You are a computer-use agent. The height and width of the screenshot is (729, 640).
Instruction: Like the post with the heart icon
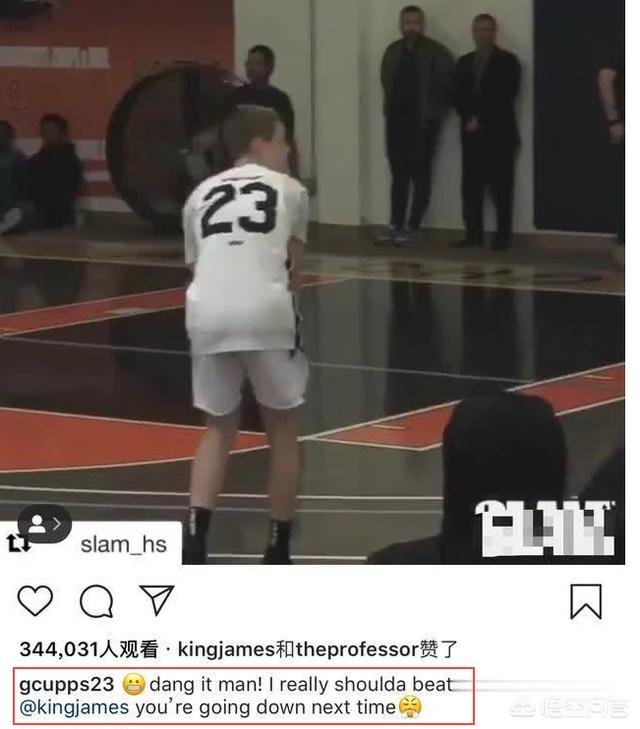[35, 601]
